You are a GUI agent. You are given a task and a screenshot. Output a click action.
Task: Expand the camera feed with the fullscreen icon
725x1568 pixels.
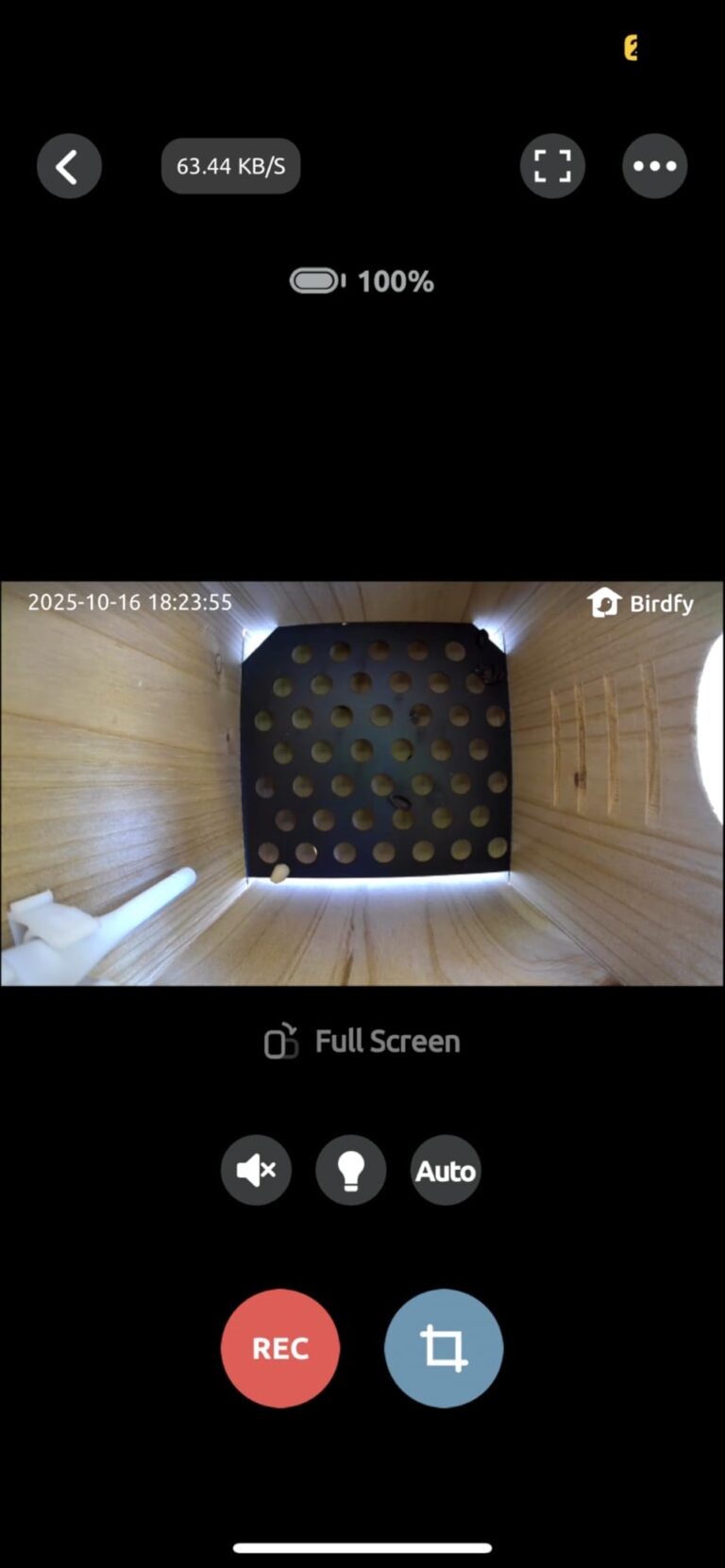[x=552, y=167]
